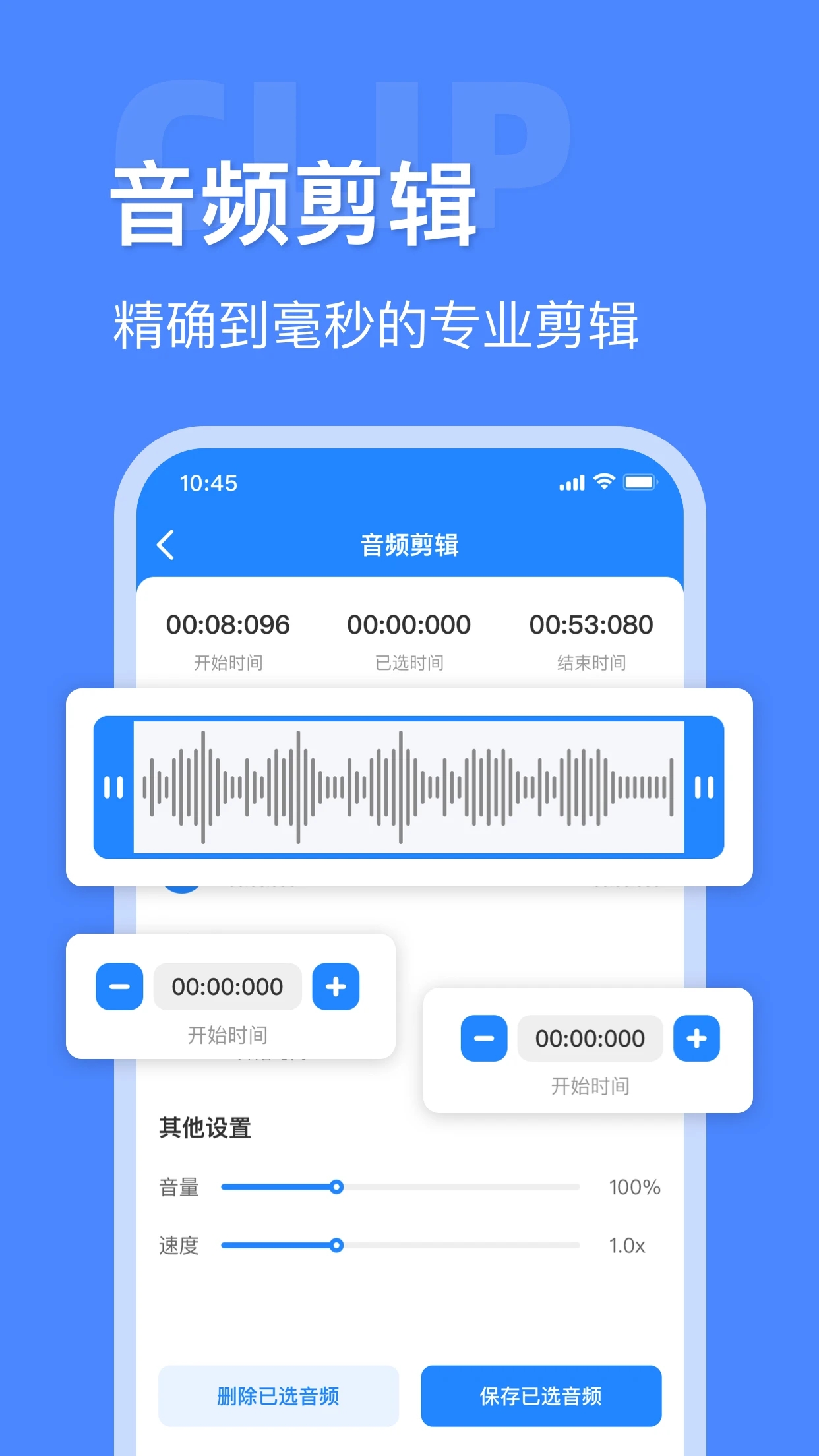Screen dimensions: 819x1456
Task: Tap the 00:00:000 time input field
Action: 227,986
